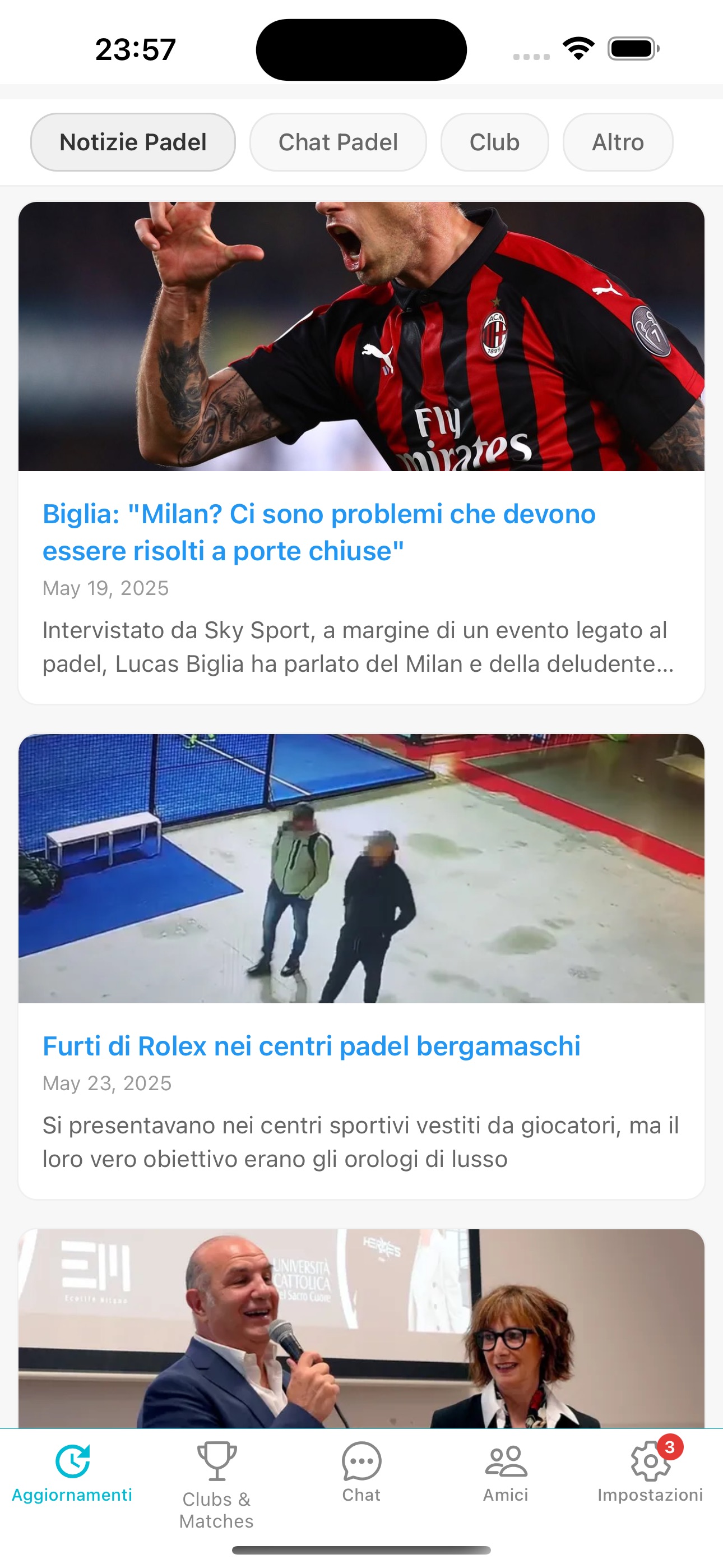Open the Furti di Rolex news article
723x1568 pixels.
pyautogui.click(x=311, y=1046)
